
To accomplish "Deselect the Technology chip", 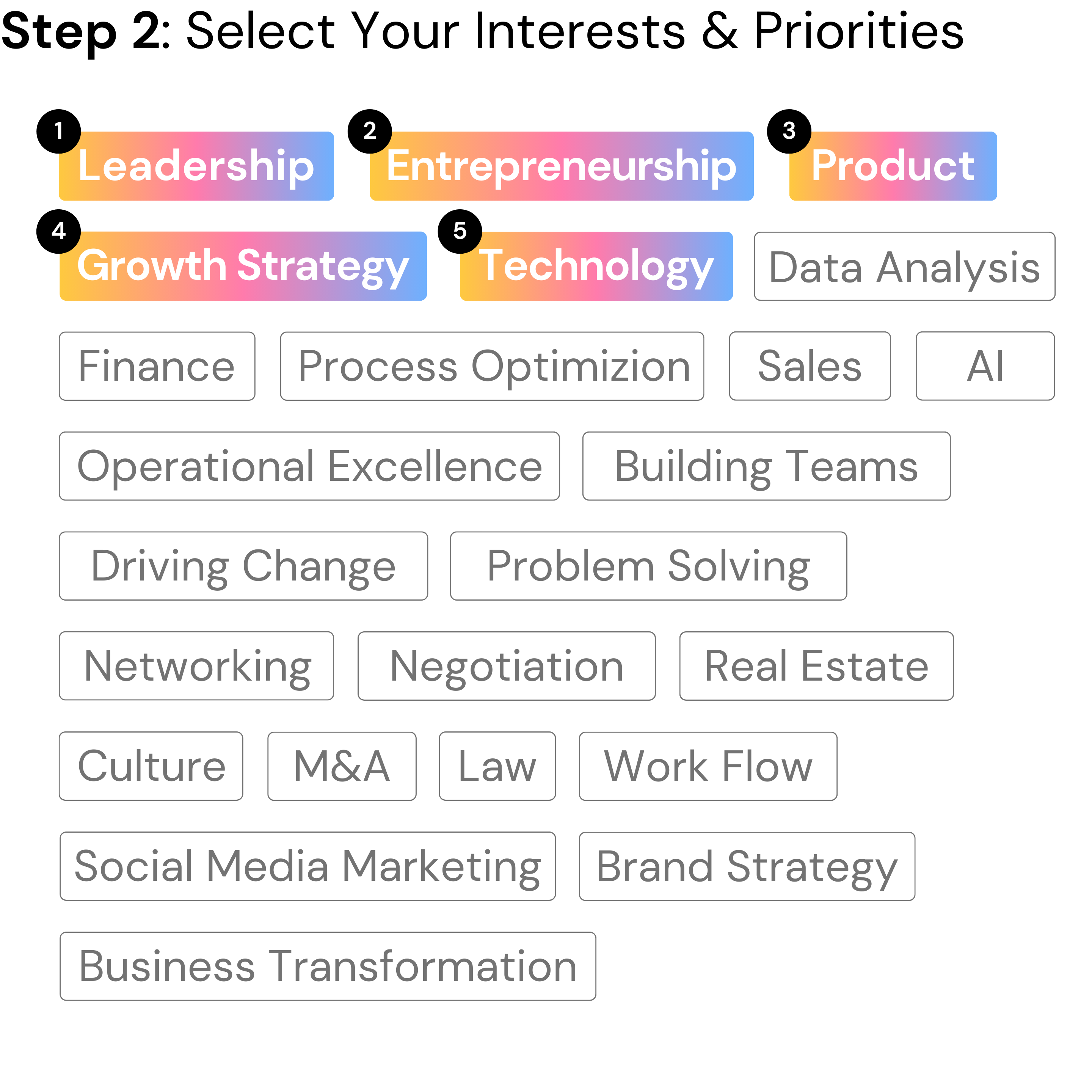I will 596,266.
